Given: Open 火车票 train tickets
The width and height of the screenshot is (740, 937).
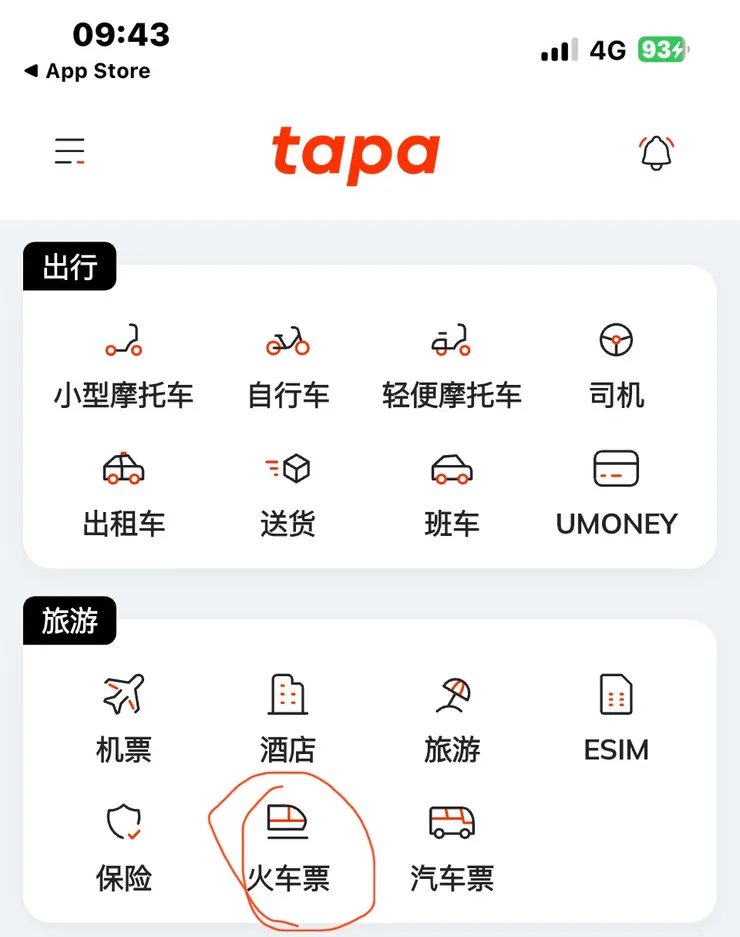Looking at the screenshot, I should [288, 848].
